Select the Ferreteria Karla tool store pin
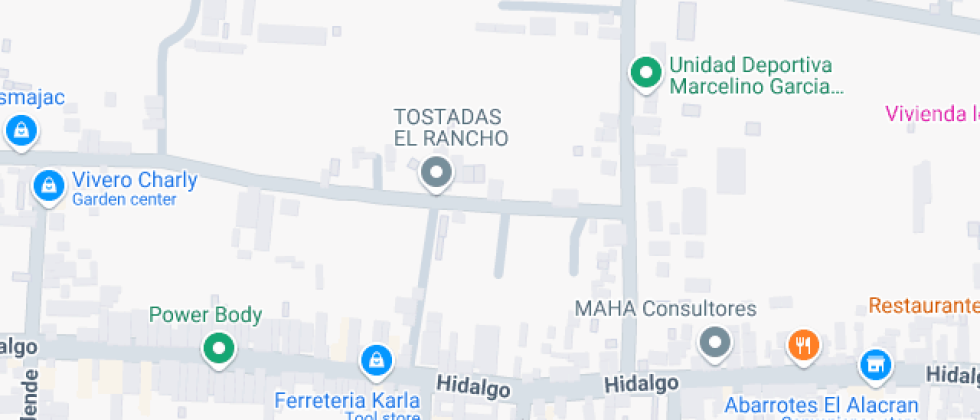This screenshot has height=420, width=980. tap(374, 360)
